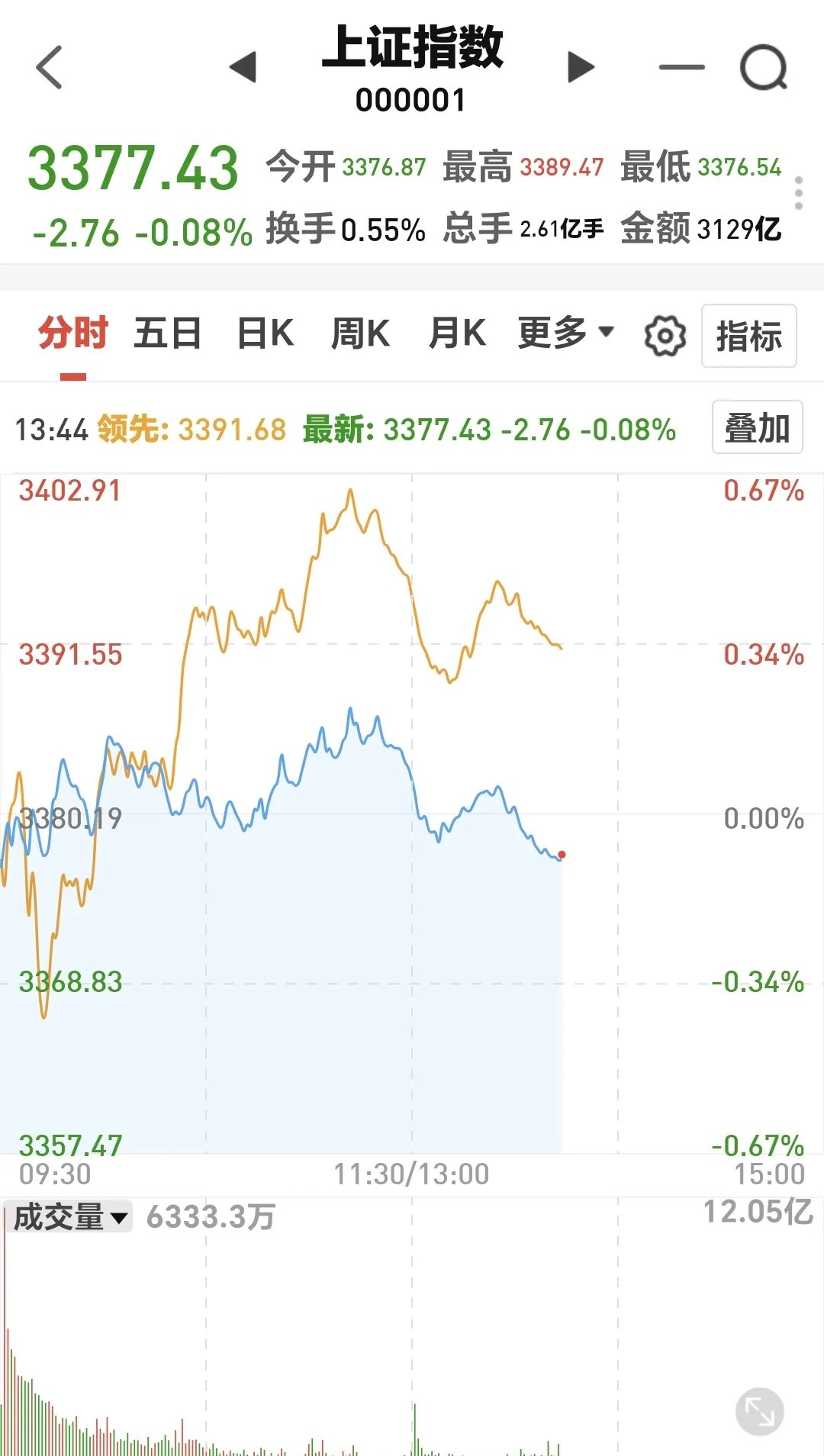Switch to the 五日 tab

pyautogui.click(x=169, y=333)
